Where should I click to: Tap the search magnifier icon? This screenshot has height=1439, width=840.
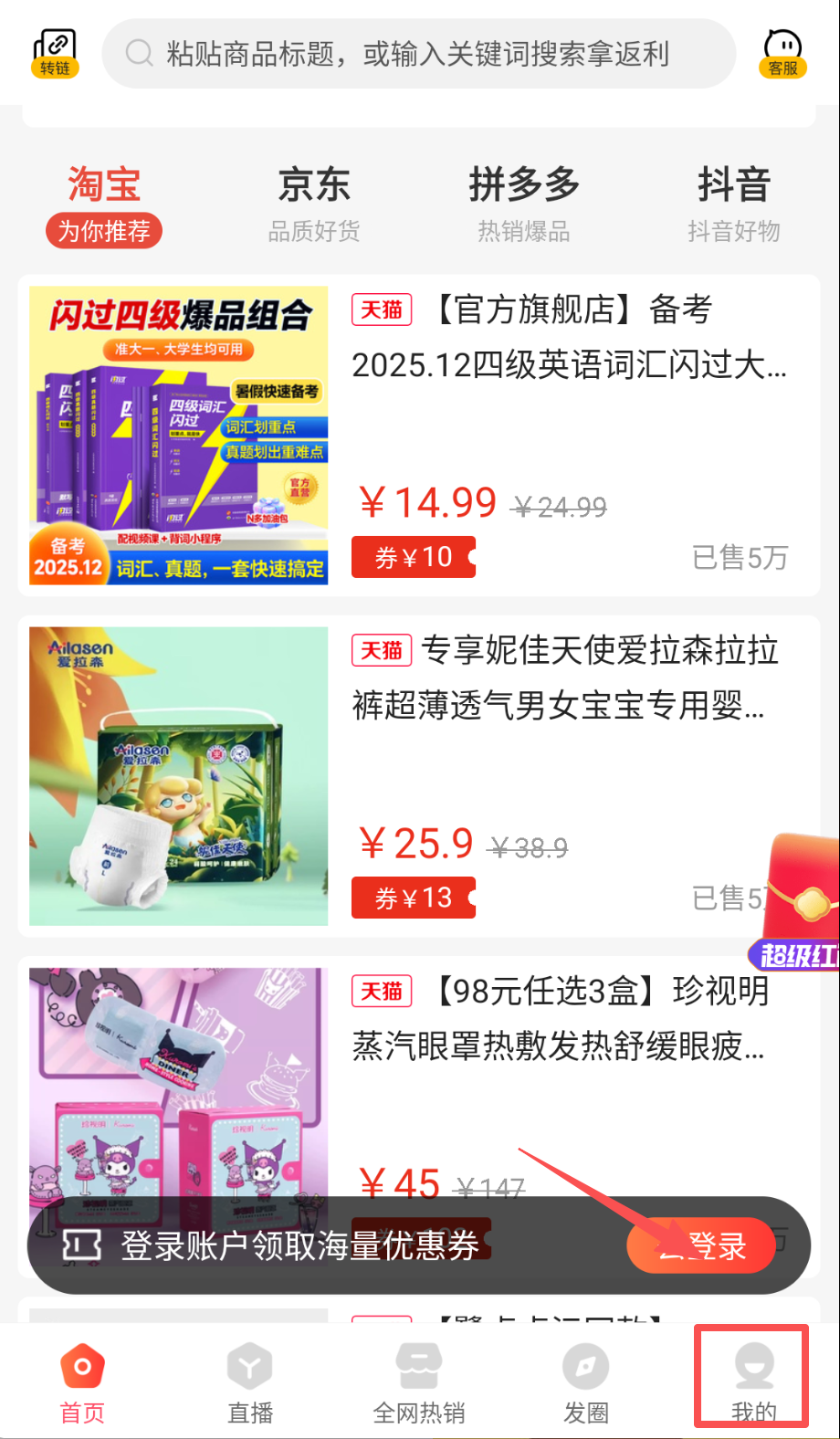click(139, 54)
